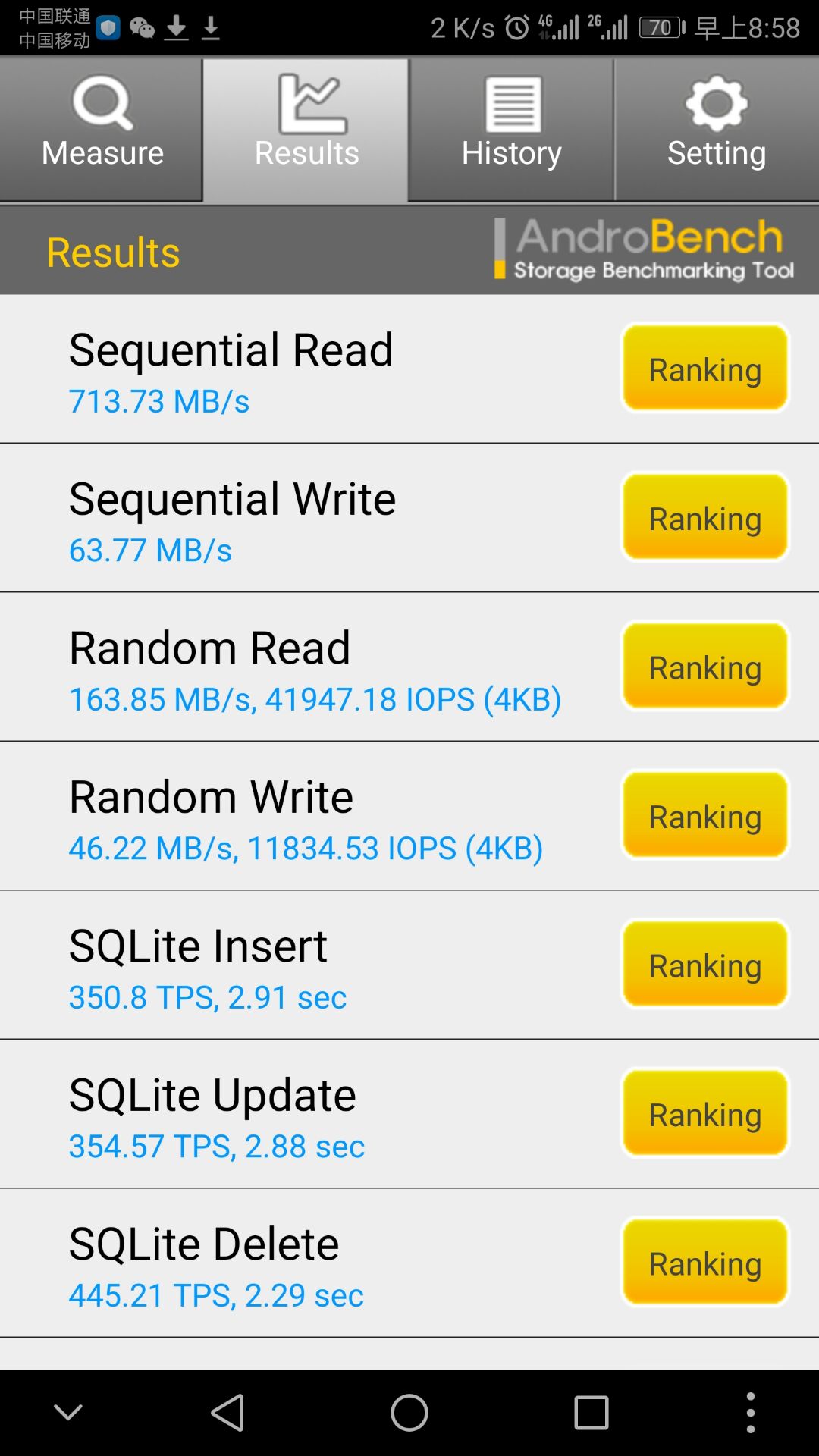Image resolution: width=819 pixels, height=1456 pixels.
Task: Switch to the Measure tab
Action: (x=102, y=127)
